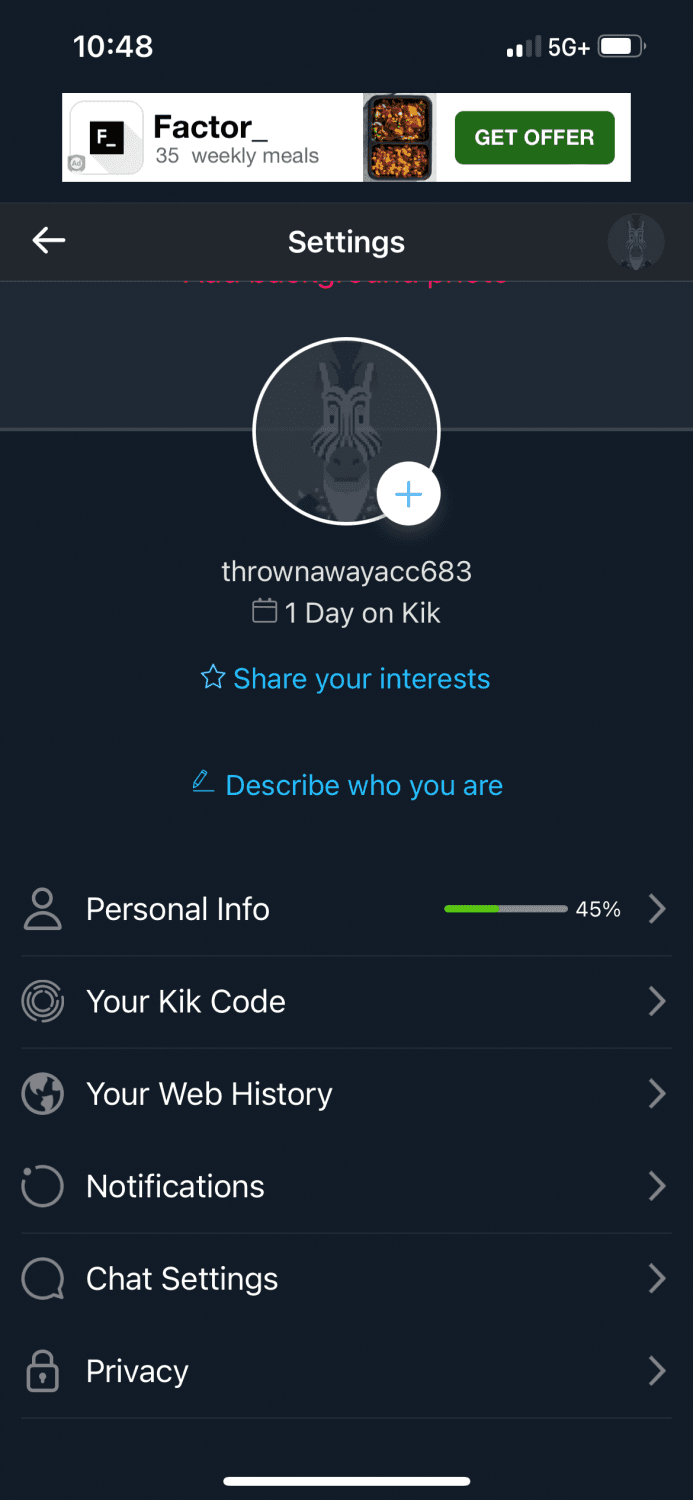Viewport: 693px width, 1500px height.
Task: Open Notifications settings
Action: 346,1187
